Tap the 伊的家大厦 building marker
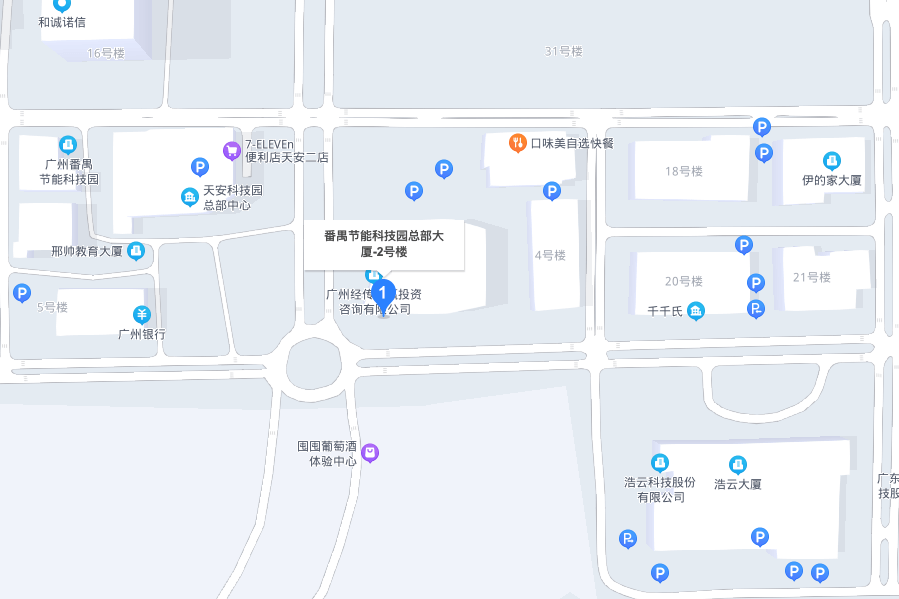 [x=831, y=161]
